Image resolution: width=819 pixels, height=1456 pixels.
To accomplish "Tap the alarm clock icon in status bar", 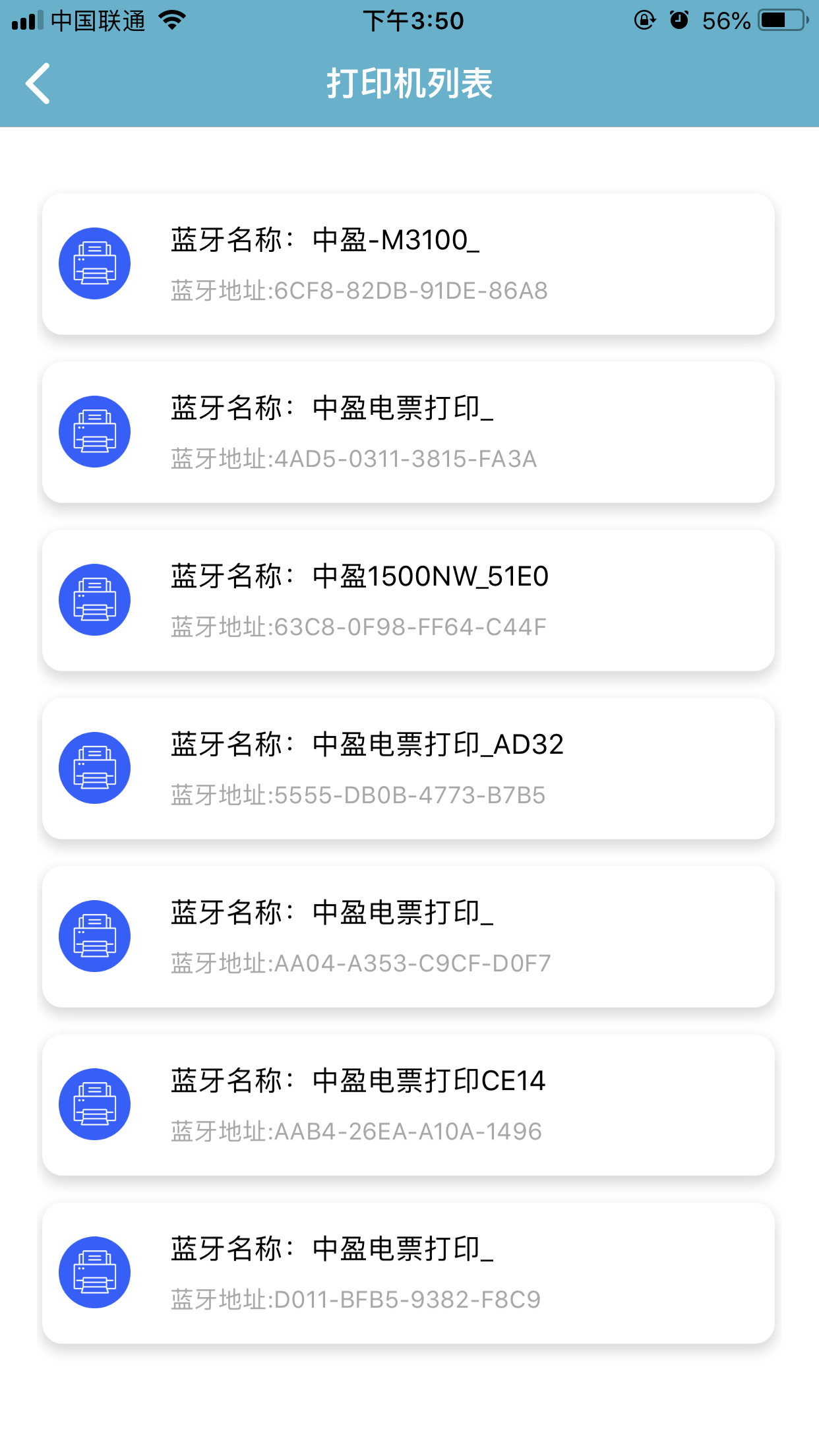I will pyautogui.click(x=679, y=20).
